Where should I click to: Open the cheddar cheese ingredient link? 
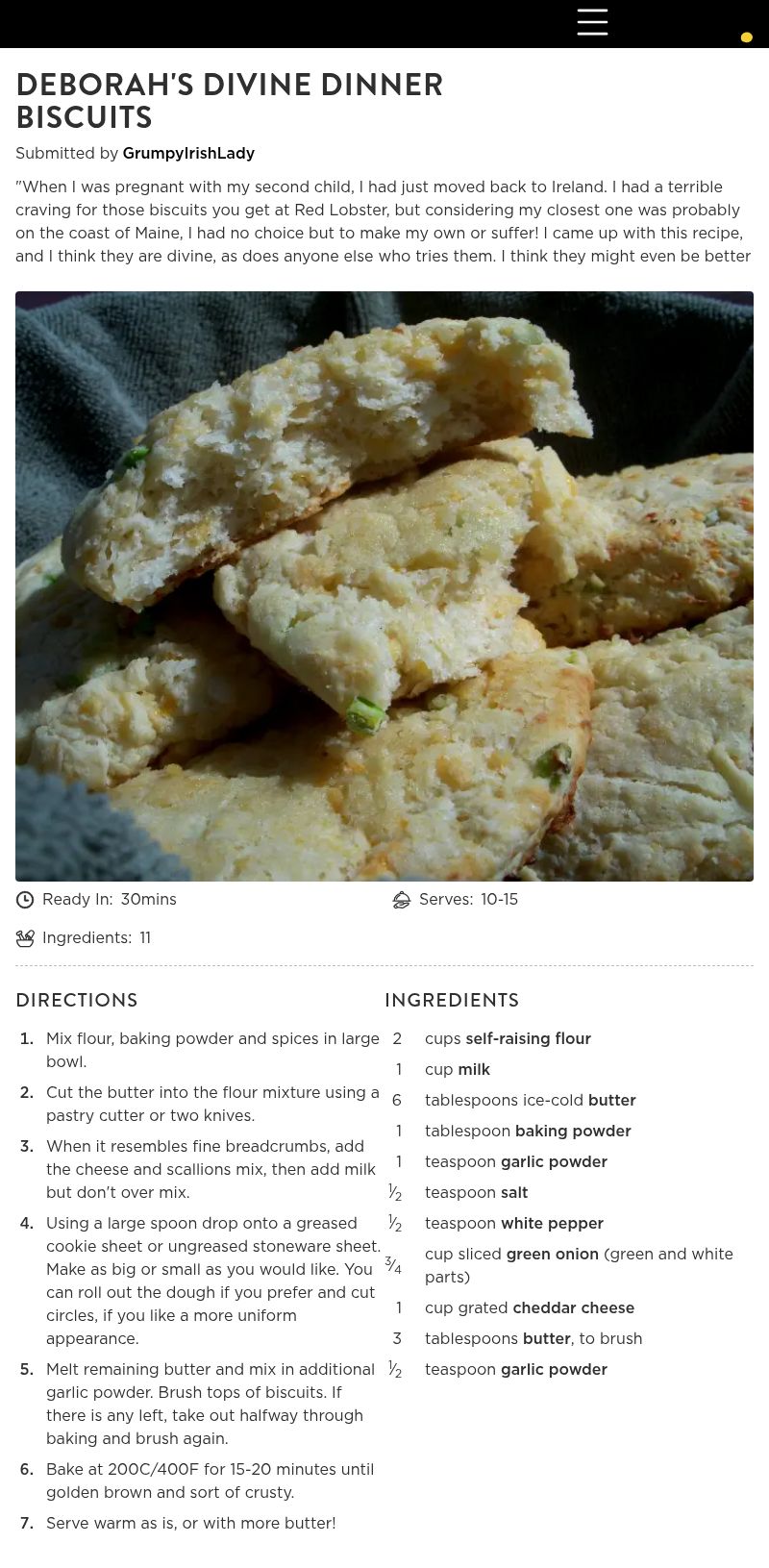pyautogui.click(x=573, y=1308)
